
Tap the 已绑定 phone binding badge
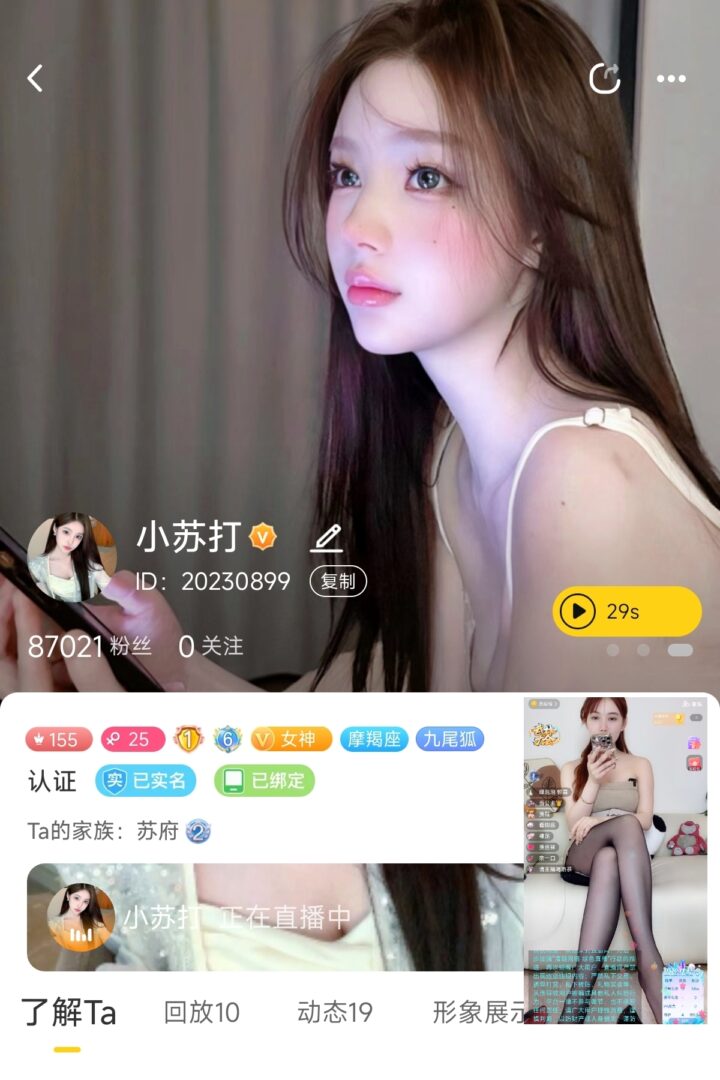(x=264, y=781)
